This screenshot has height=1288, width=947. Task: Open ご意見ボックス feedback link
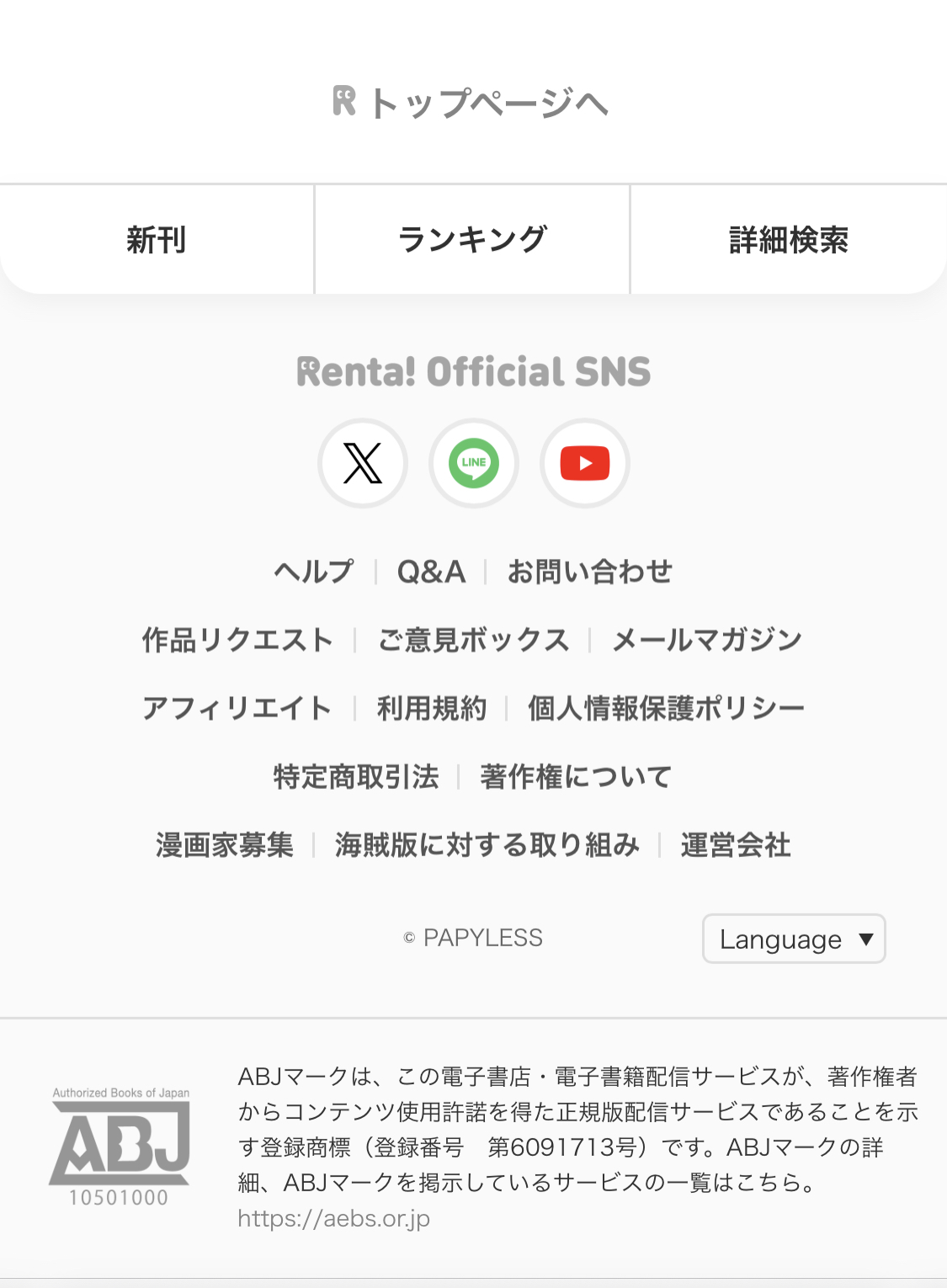click(473, 640)
